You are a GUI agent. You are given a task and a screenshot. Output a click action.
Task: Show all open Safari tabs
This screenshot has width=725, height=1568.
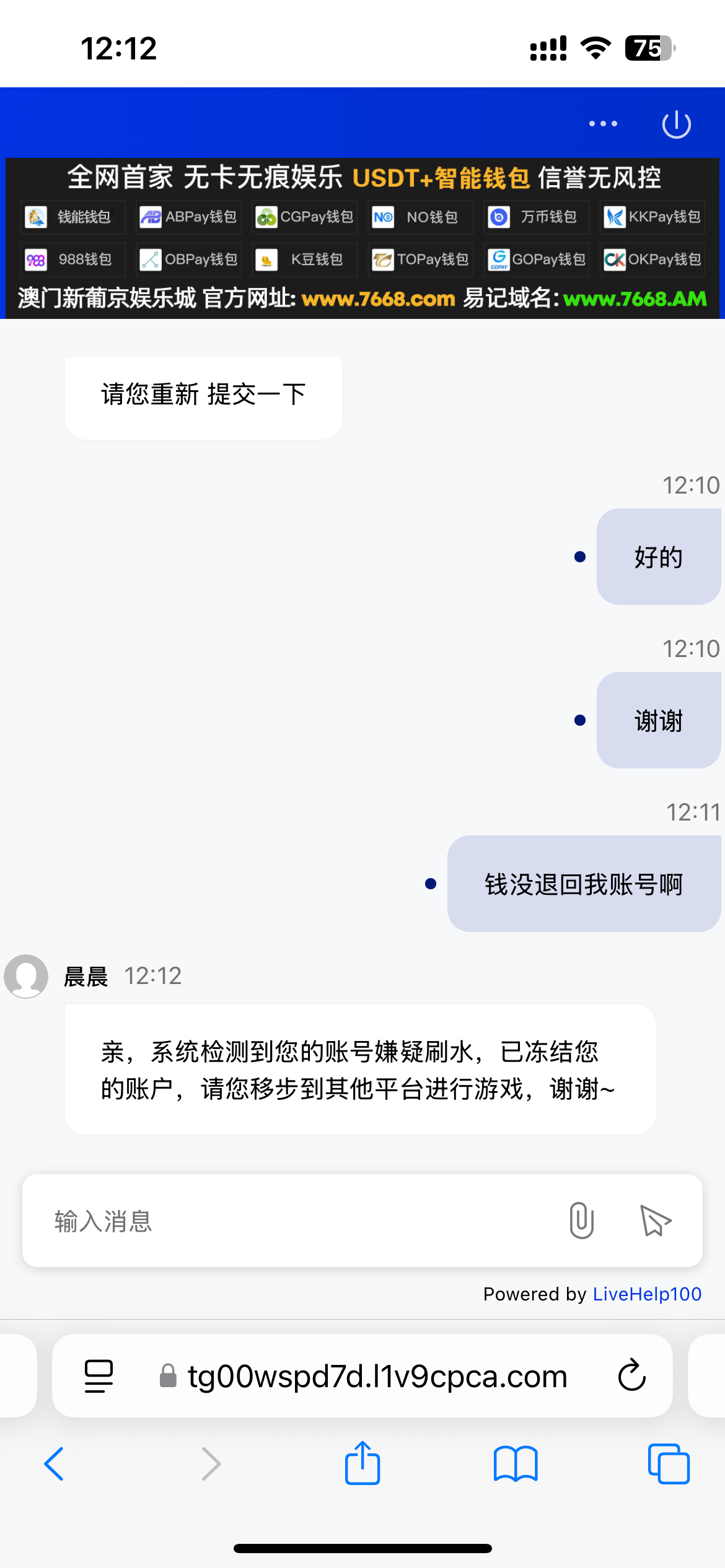click(668, 1464)
